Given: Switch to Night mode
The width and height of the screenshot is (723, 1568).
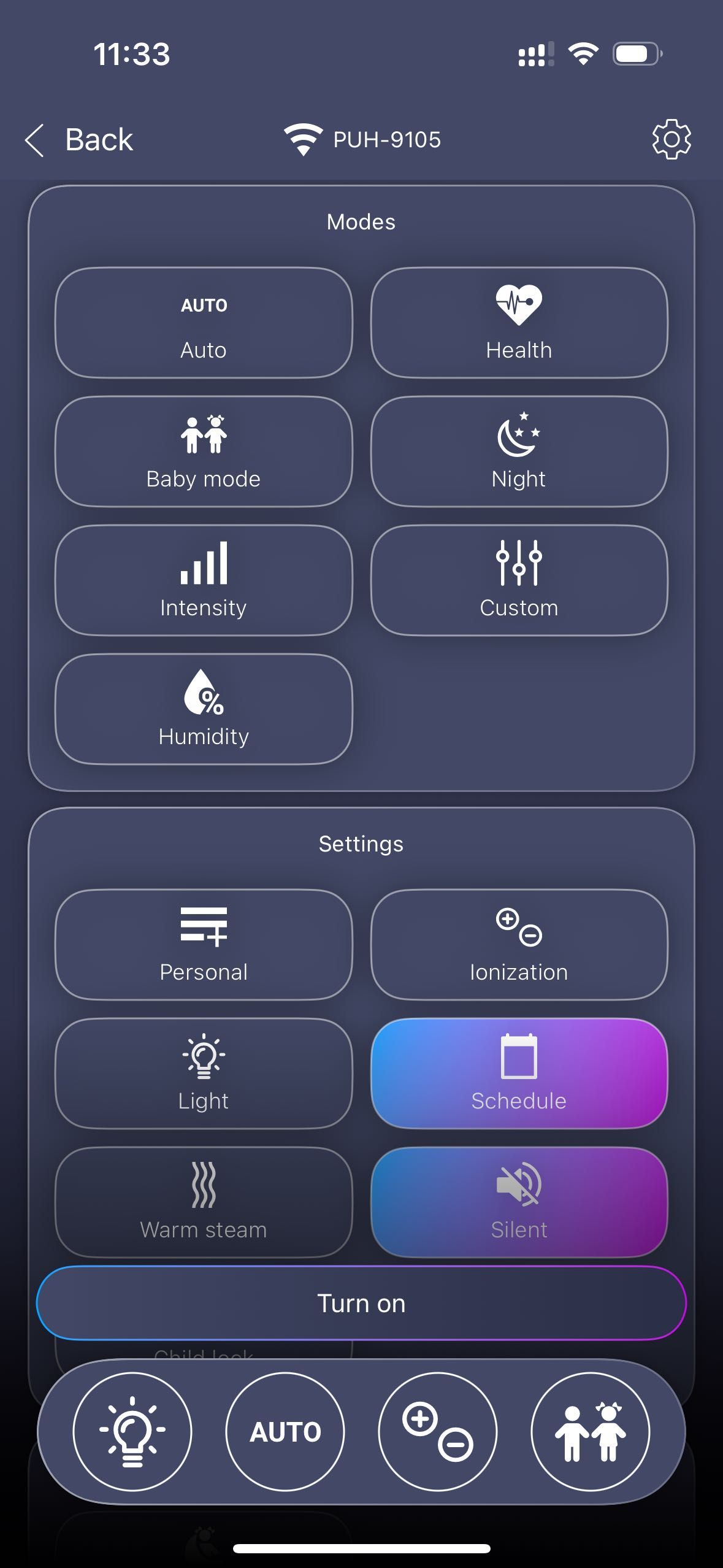Looking at the screenshot, I should (x=519, y=452).
